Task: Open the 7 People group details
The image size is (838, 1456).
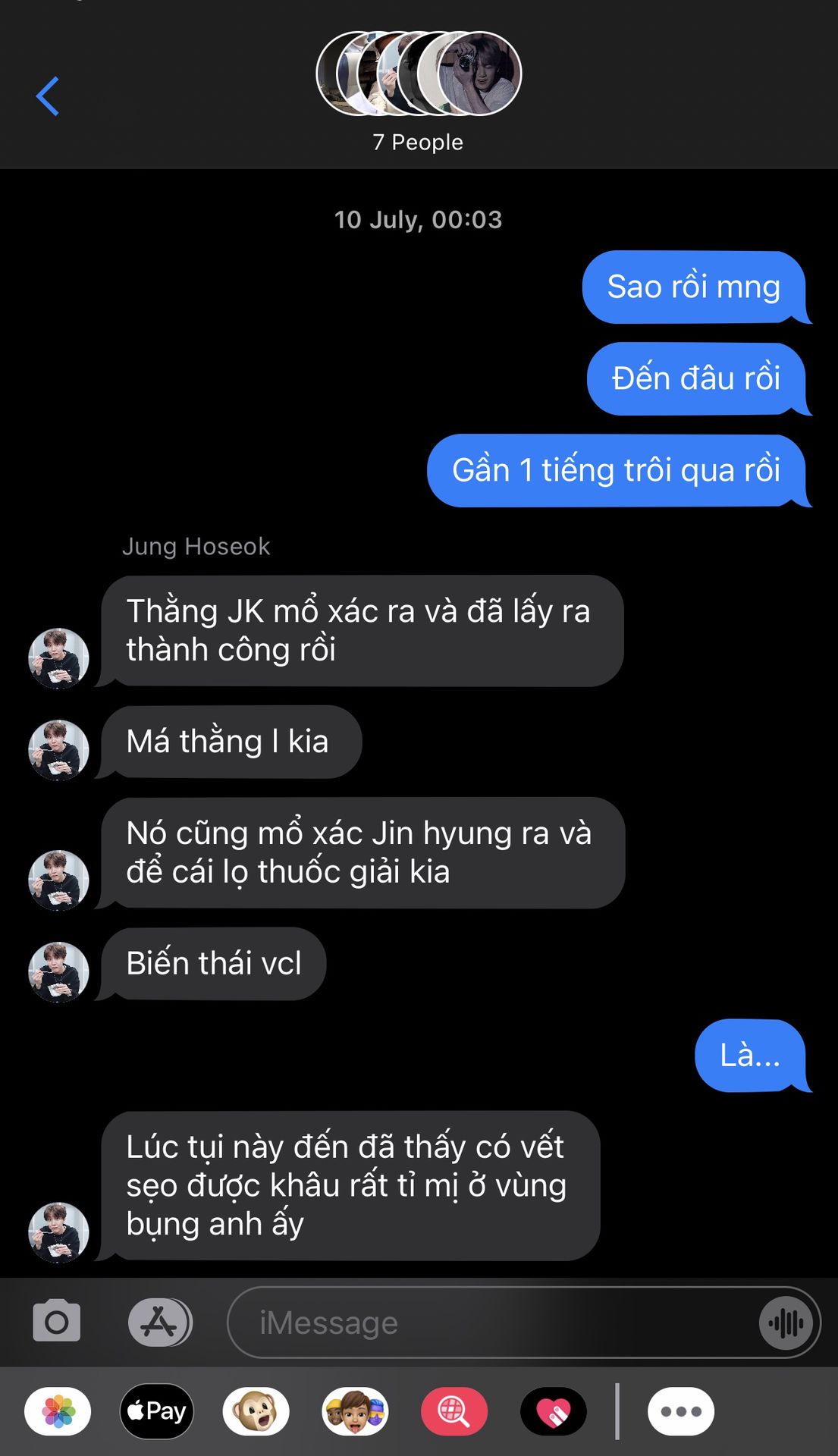Action: pos(418,91)
